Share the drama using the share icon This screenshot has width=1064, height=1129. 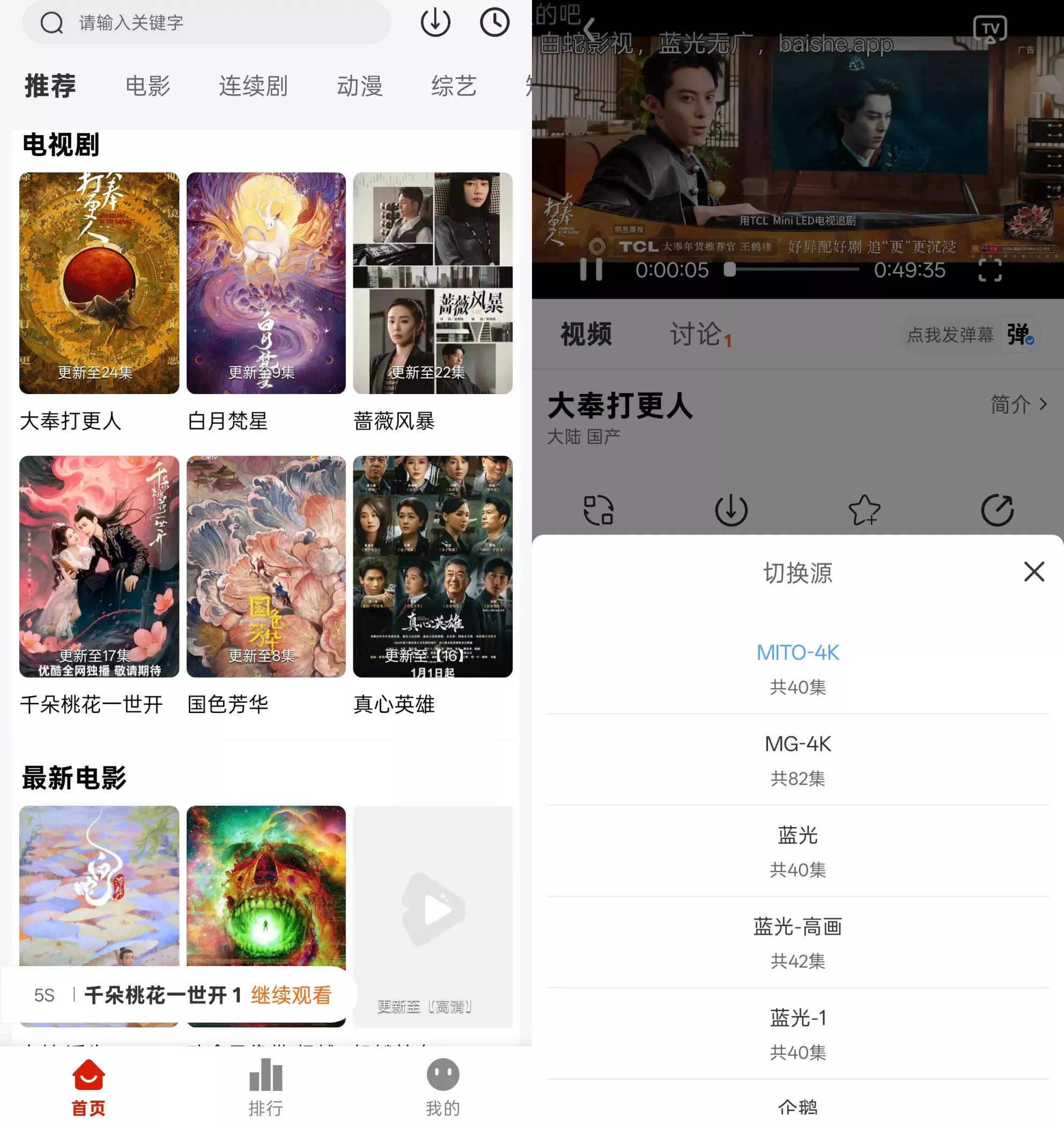click(999, 509)
